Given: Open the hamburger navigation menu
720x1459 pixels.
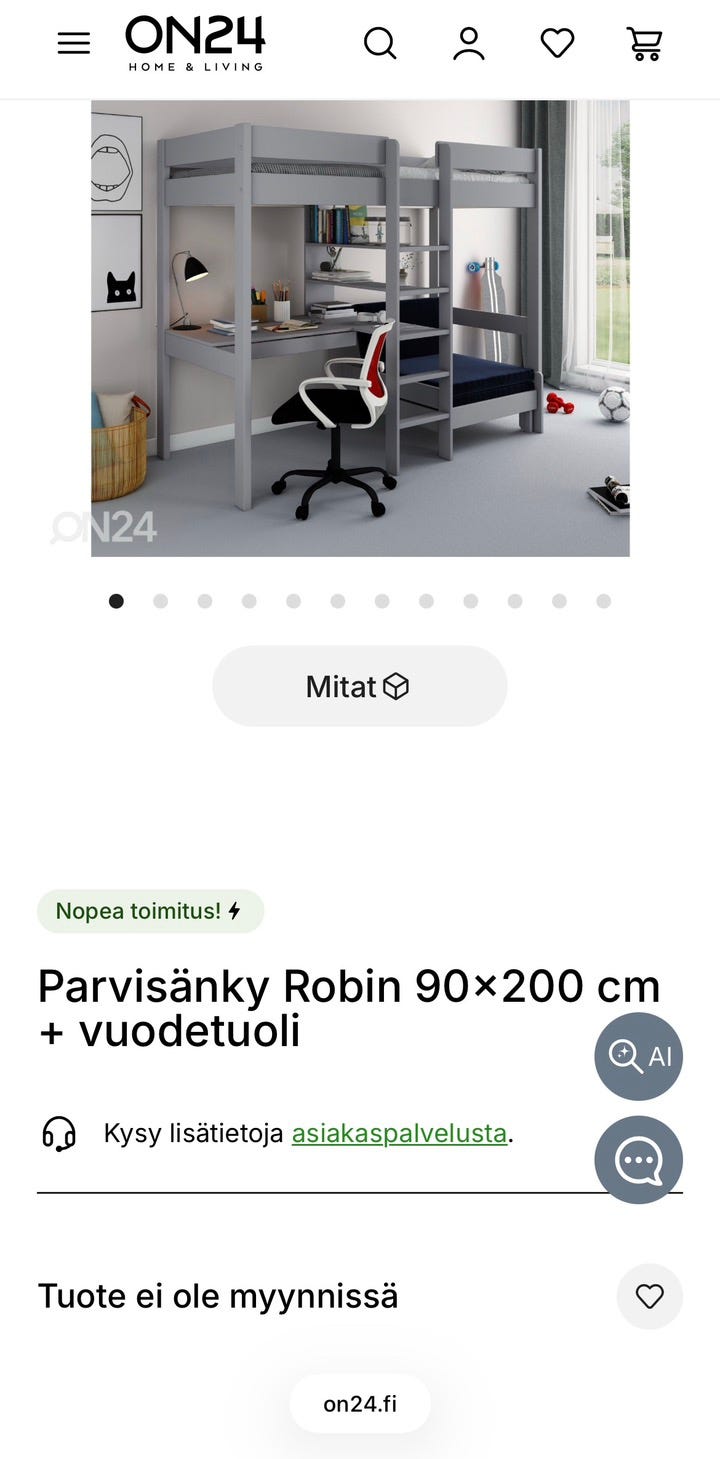Looking at the screenshot, I should click(72, 43).
